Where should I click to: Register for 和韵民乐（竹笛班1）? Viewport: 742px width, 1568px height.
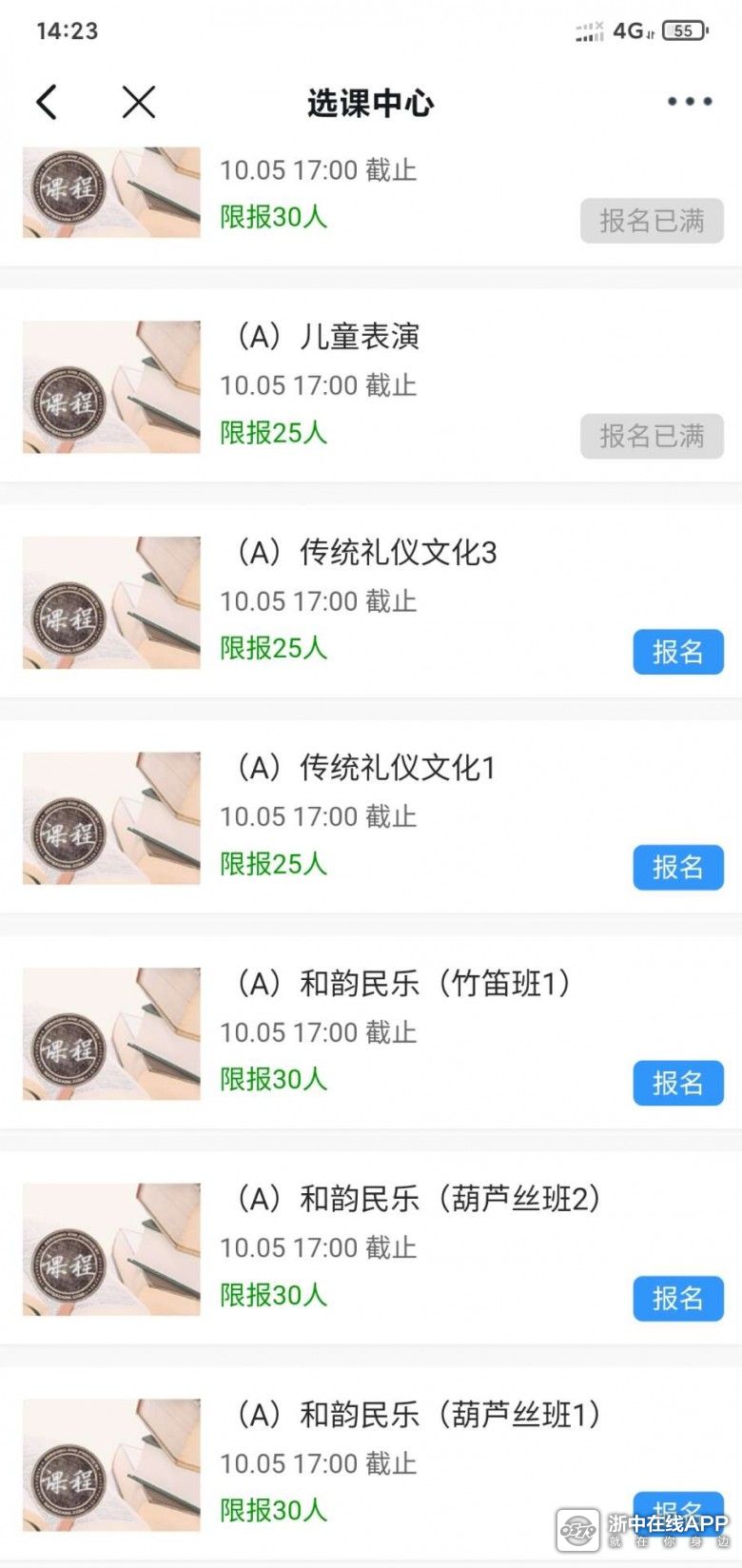(x=677, y=1083)
